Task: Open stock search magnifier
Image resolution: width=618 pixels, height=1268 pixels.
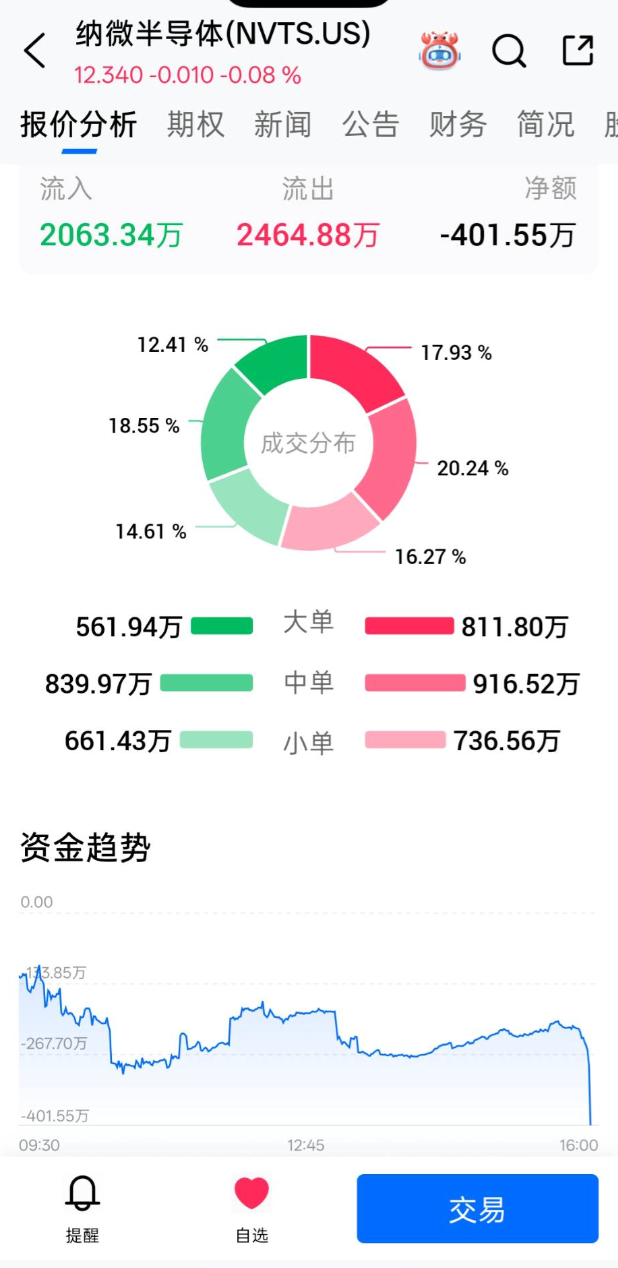Action: pyautogui.click(x=509, y=51)
